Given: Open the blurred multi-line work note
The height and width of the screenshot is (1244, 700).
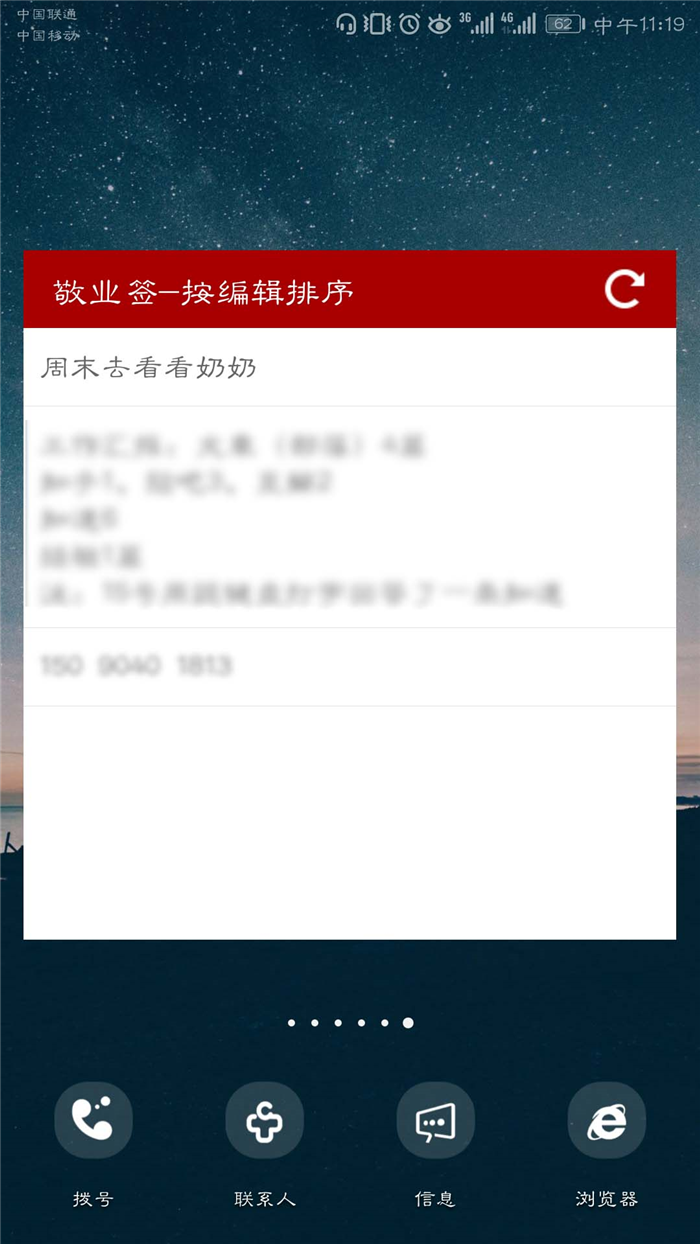Looking at the screenshot, I should tap(349, 517).
